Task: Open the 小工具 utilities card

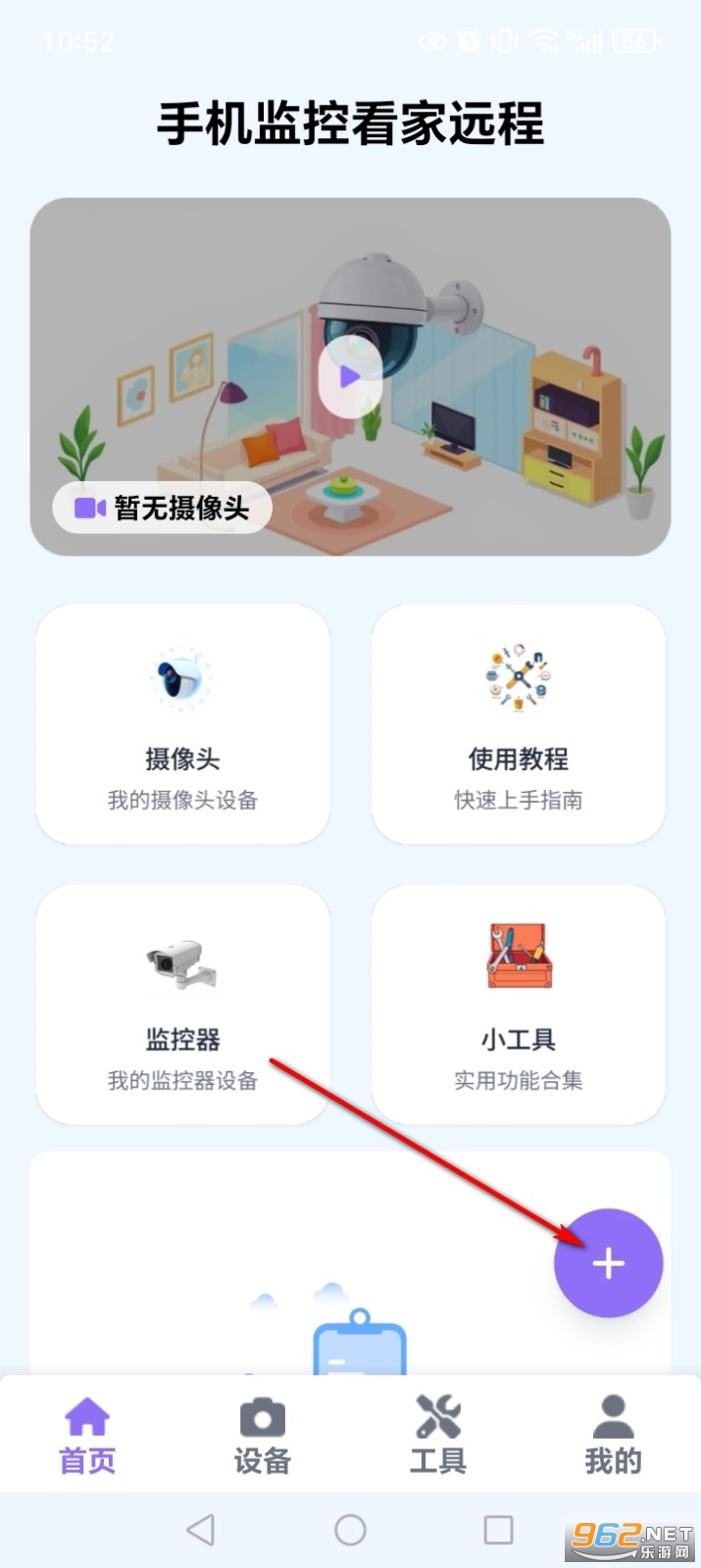Action: 518,1004
